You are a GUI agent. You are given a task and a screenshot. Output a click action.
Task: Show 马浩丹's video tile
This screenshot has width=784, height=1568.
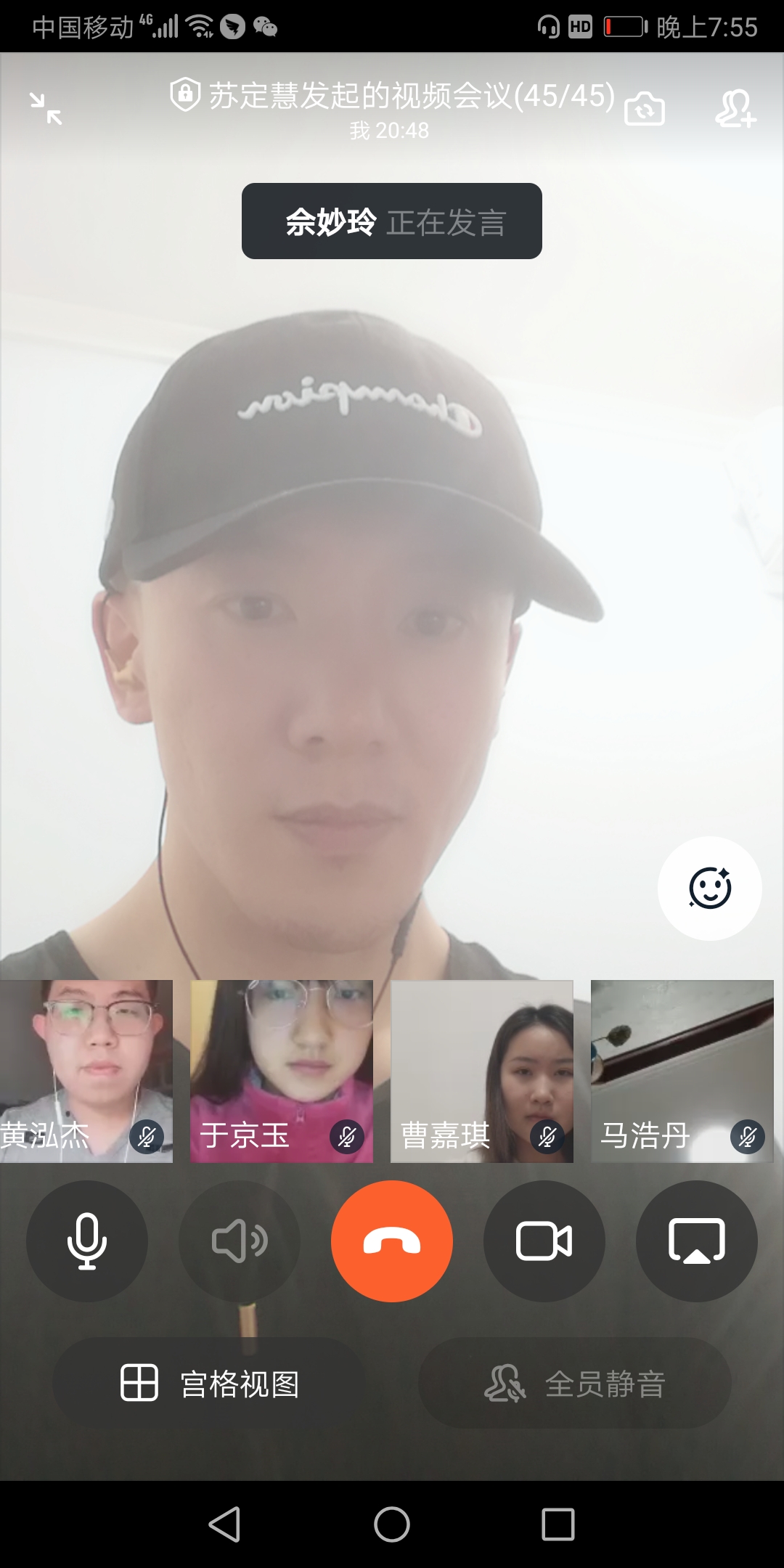[682, 1071]
